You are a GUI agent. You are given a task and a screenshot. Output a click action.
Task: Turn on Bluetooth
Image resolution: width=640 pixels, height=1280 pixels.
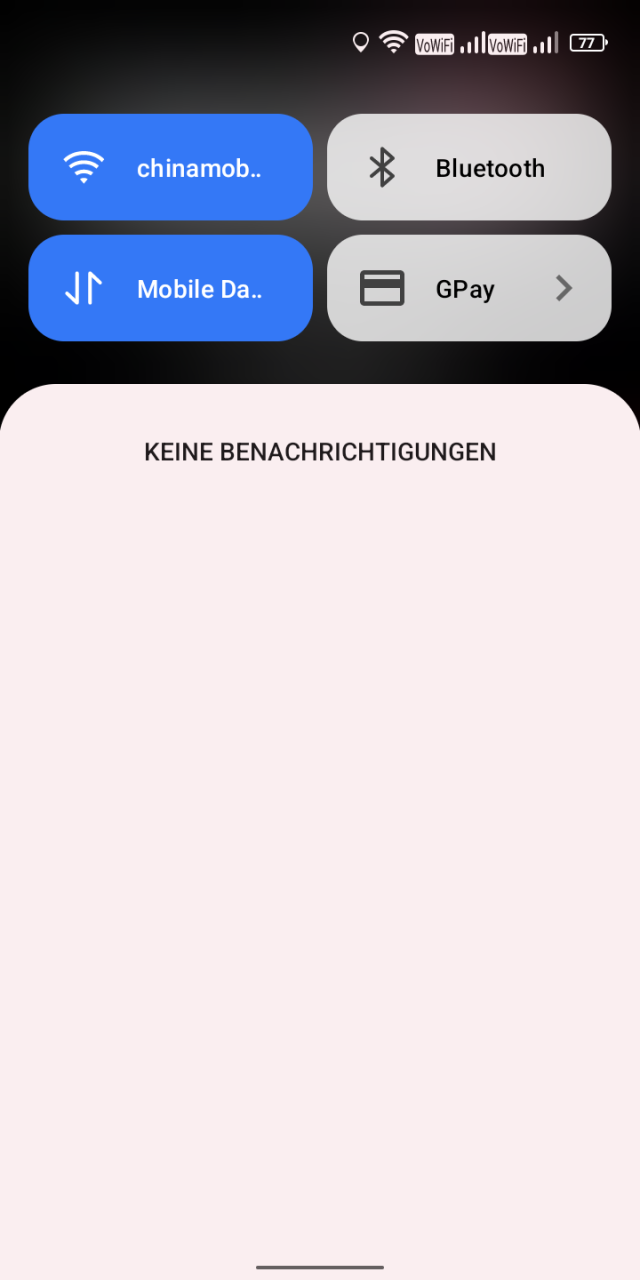coord(469,167)
